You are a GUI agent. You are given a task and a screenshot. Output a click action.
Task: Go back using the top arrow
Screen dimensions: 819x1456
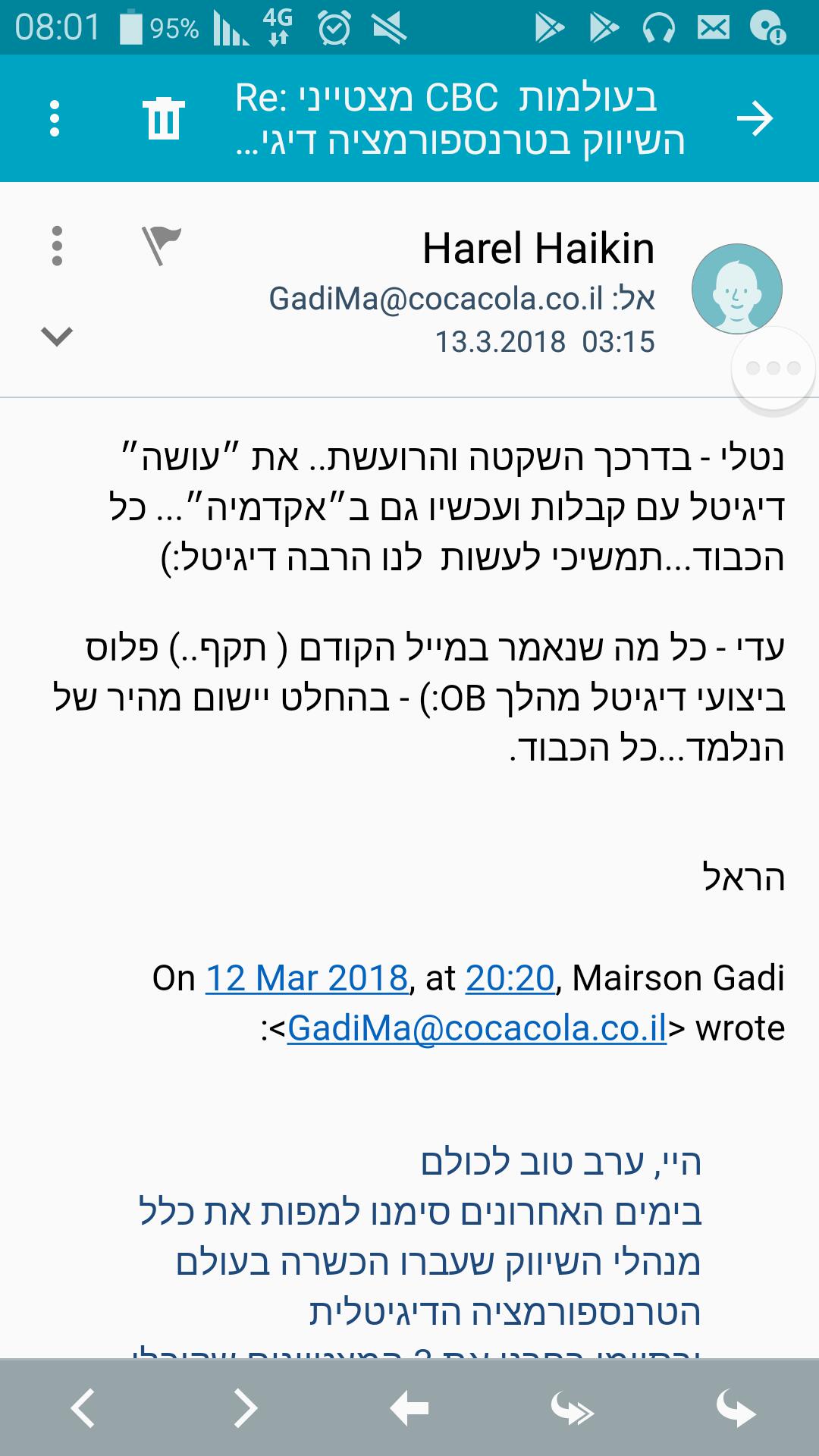[755, 118]
